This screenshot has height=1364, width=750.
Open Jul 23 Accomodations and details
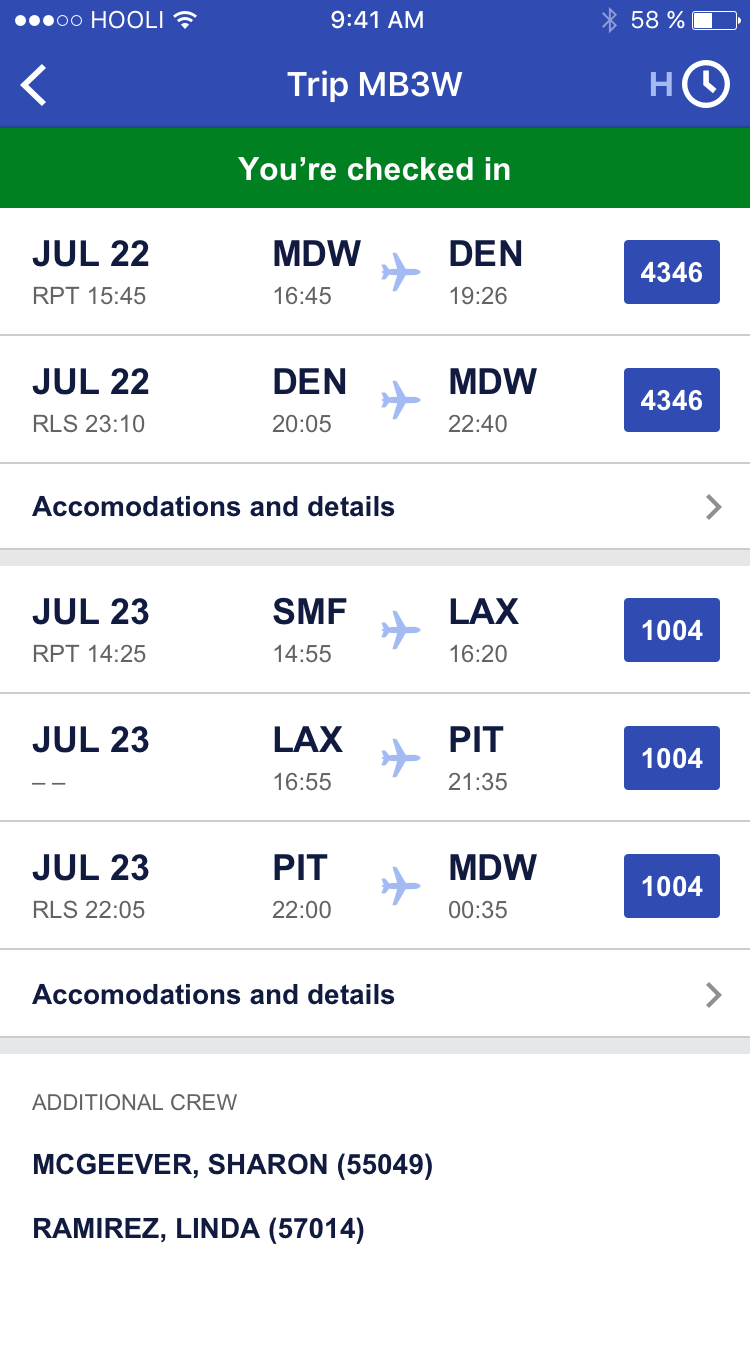(x=375, y=994)
